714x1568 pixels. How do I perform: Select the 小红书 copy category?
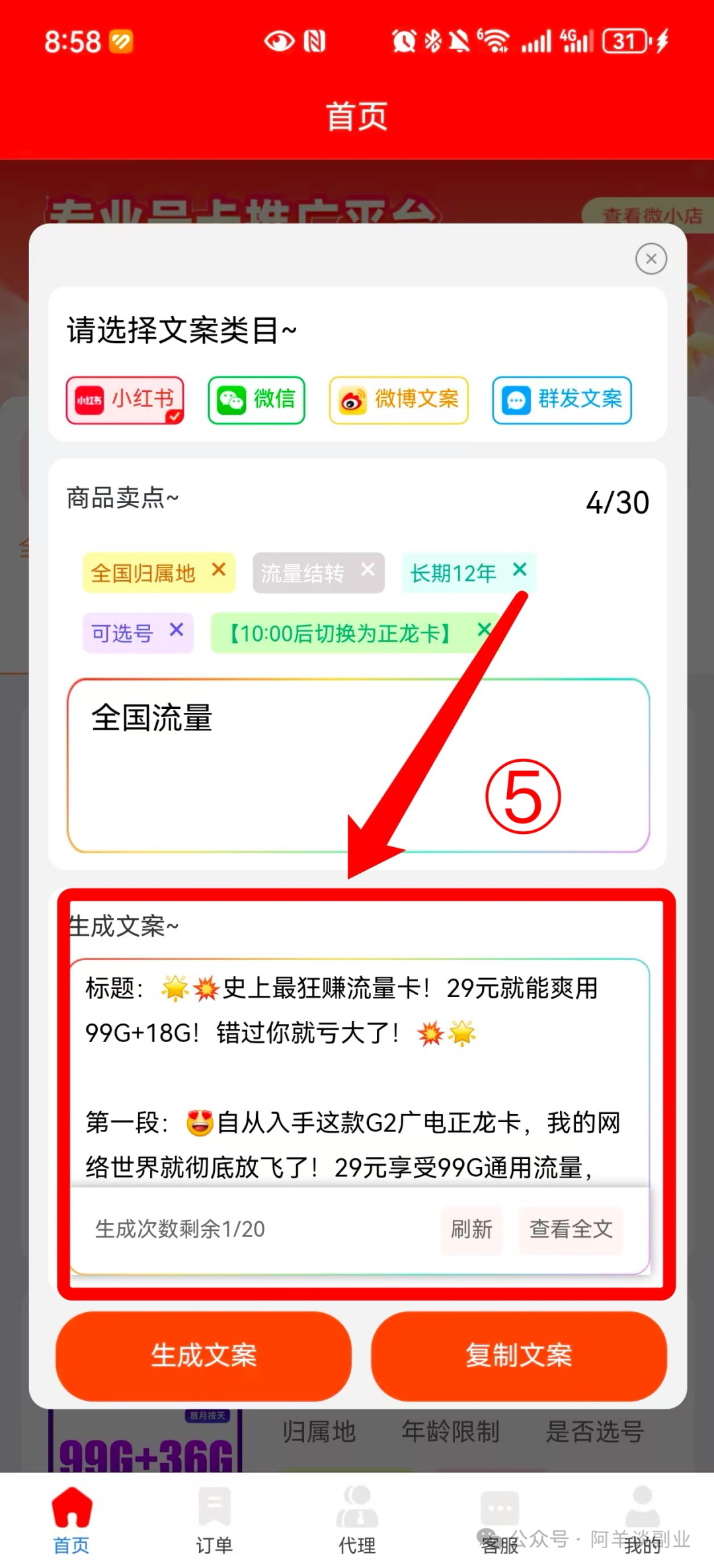tap(125, 400)
